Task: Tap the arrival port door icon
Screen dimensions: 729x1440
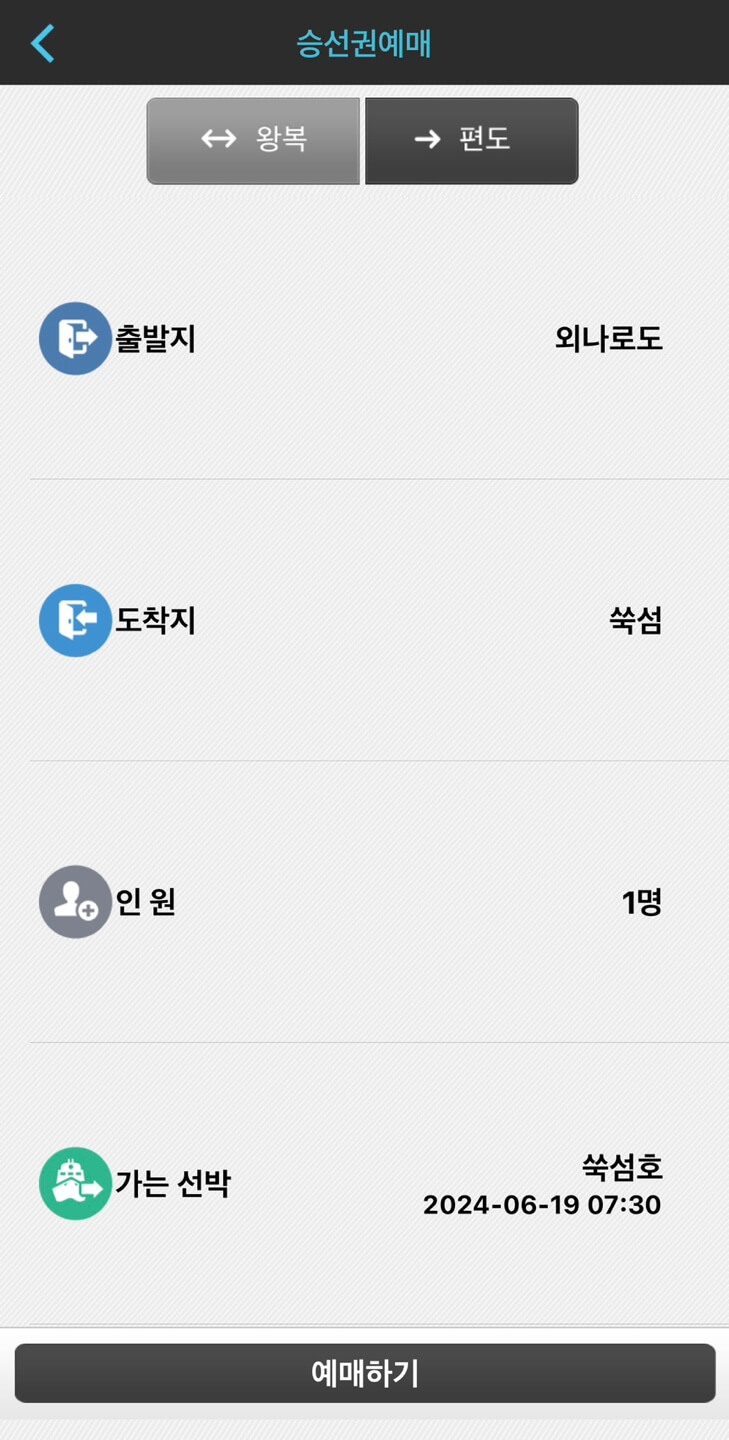Action: [x=75, y=620]
